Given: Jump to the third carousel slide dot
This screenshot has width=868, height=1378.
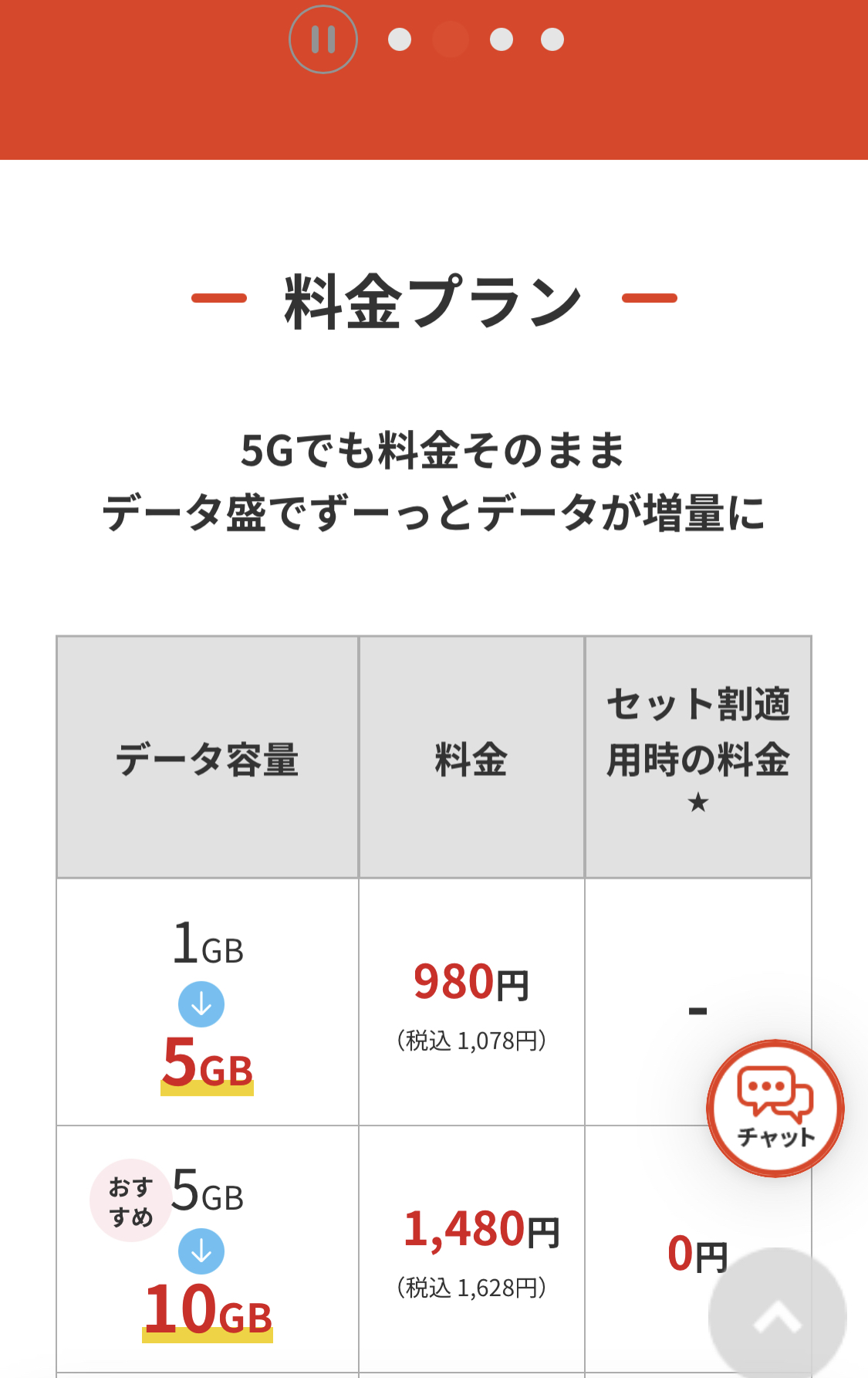Looking at the screenshot, I should [x=502, y=39].
